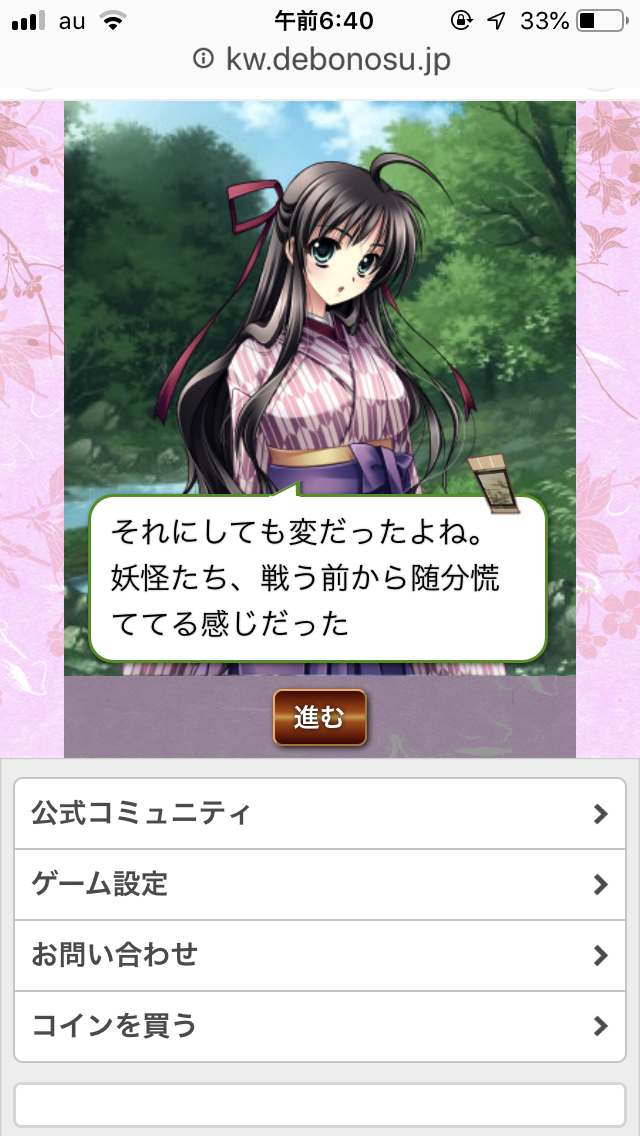This screenshot has height=1136, width=640.
Task: Tap the 進む button to advance dialogue
Action: click(320, 717)
